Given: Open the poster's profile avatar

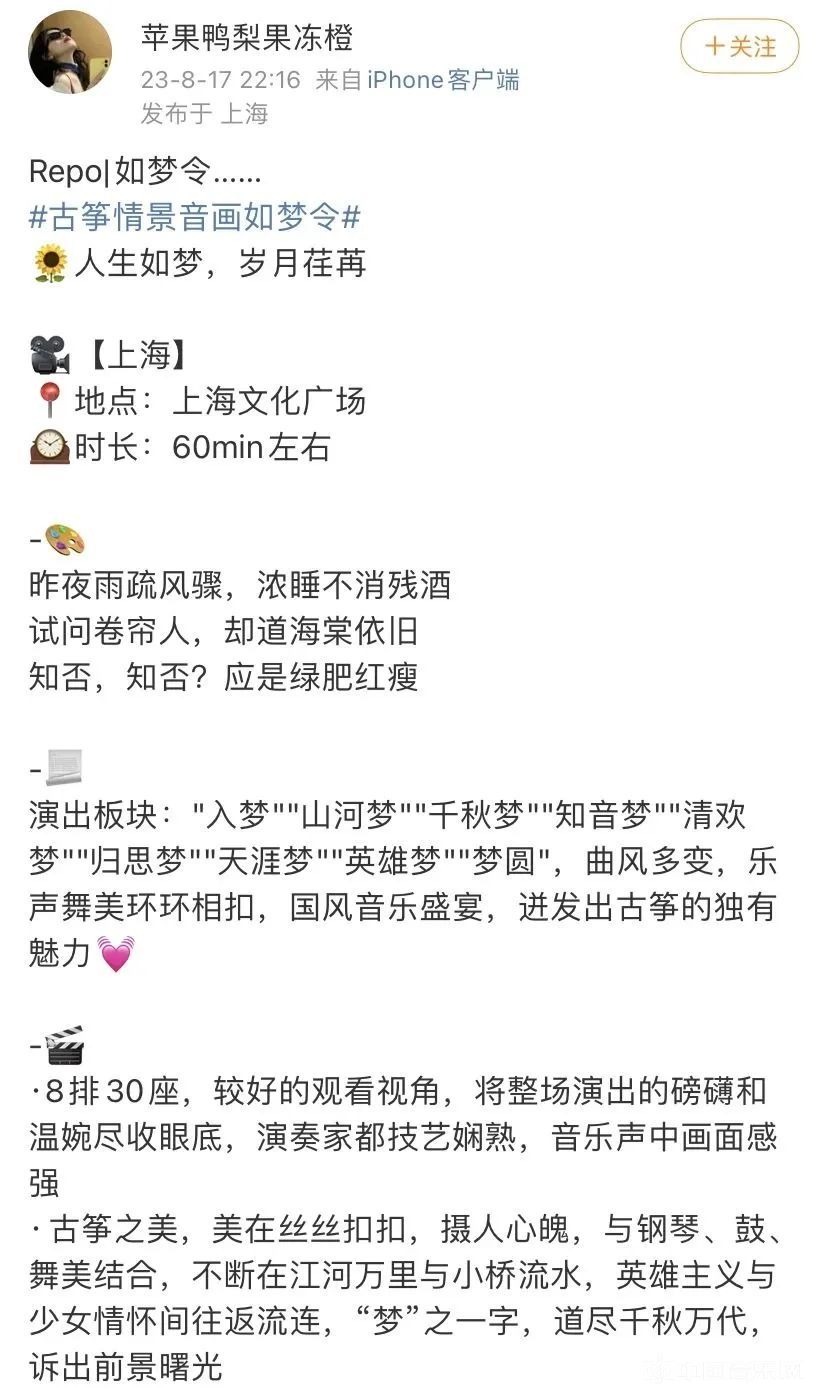Looking at the screenshot, I should click(69, 51).
